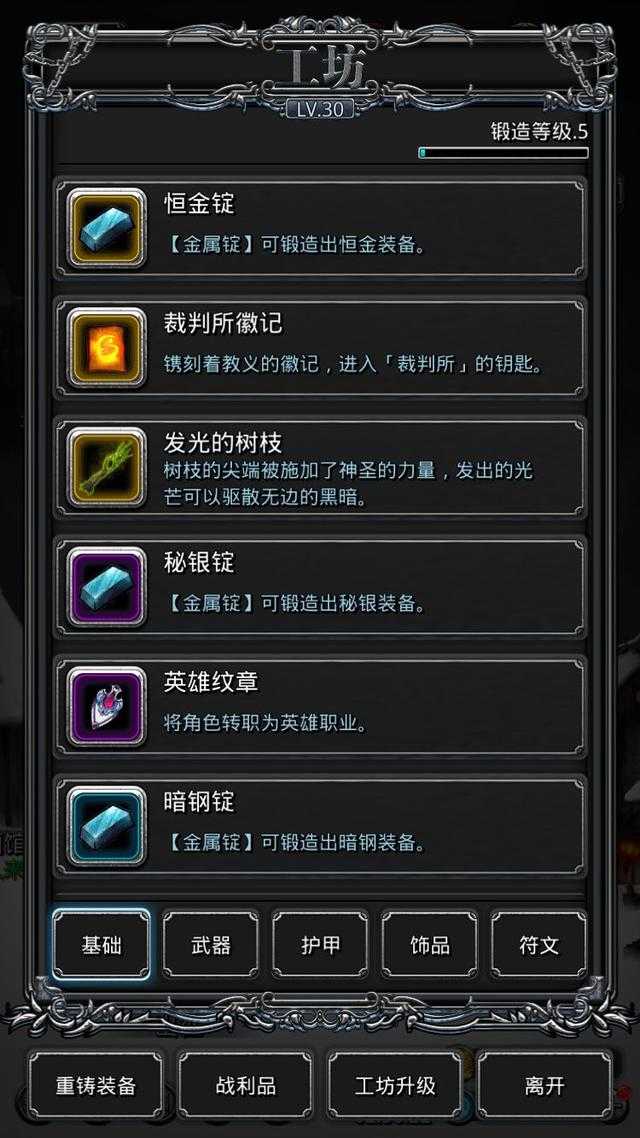Screen dimensions: 640x1138
Task: Show the 饰品 category
Action: coord(430,945)
